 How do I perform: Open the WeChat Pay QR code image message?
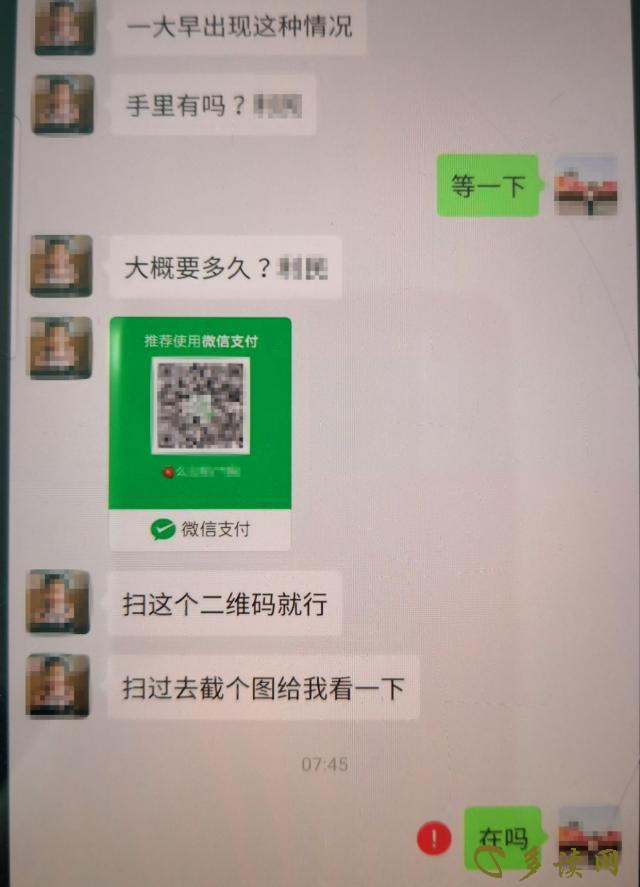click(x=200, y=432)
